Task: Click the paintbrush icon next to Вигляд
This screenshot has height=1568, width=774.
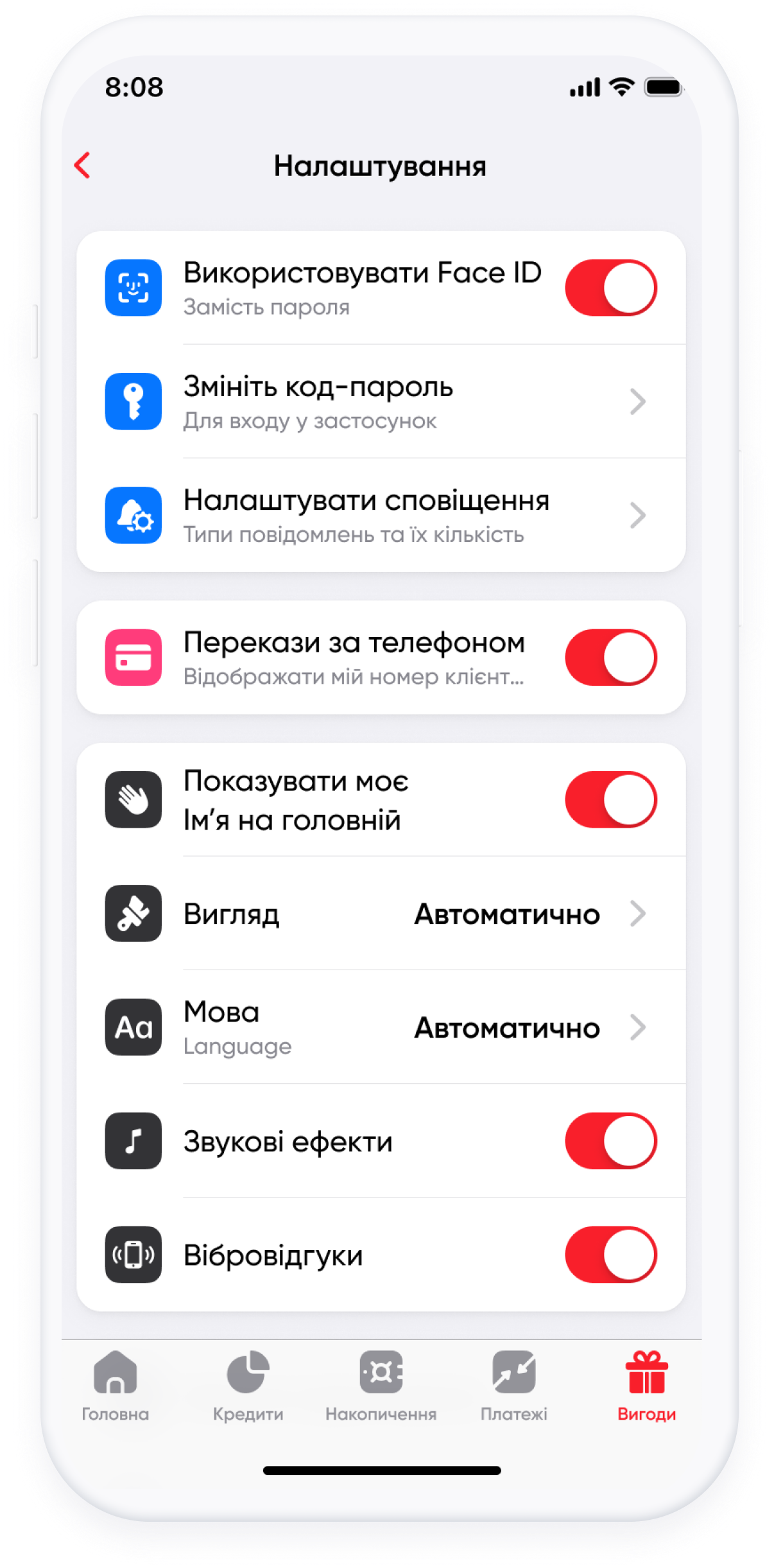Action: point(132,914)
